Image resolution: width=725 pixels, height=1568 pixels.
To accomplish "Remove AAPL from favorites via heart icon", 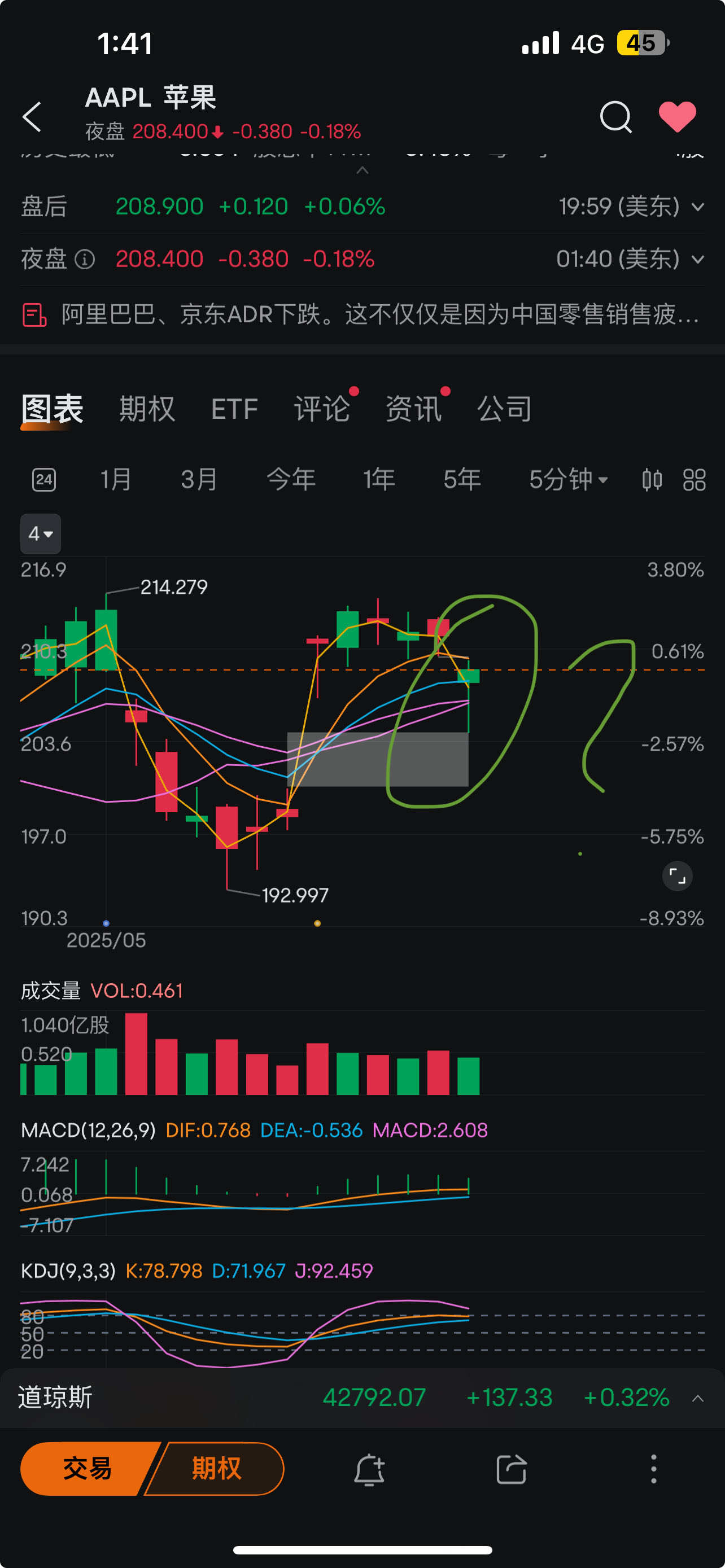I will click(677, 116).
